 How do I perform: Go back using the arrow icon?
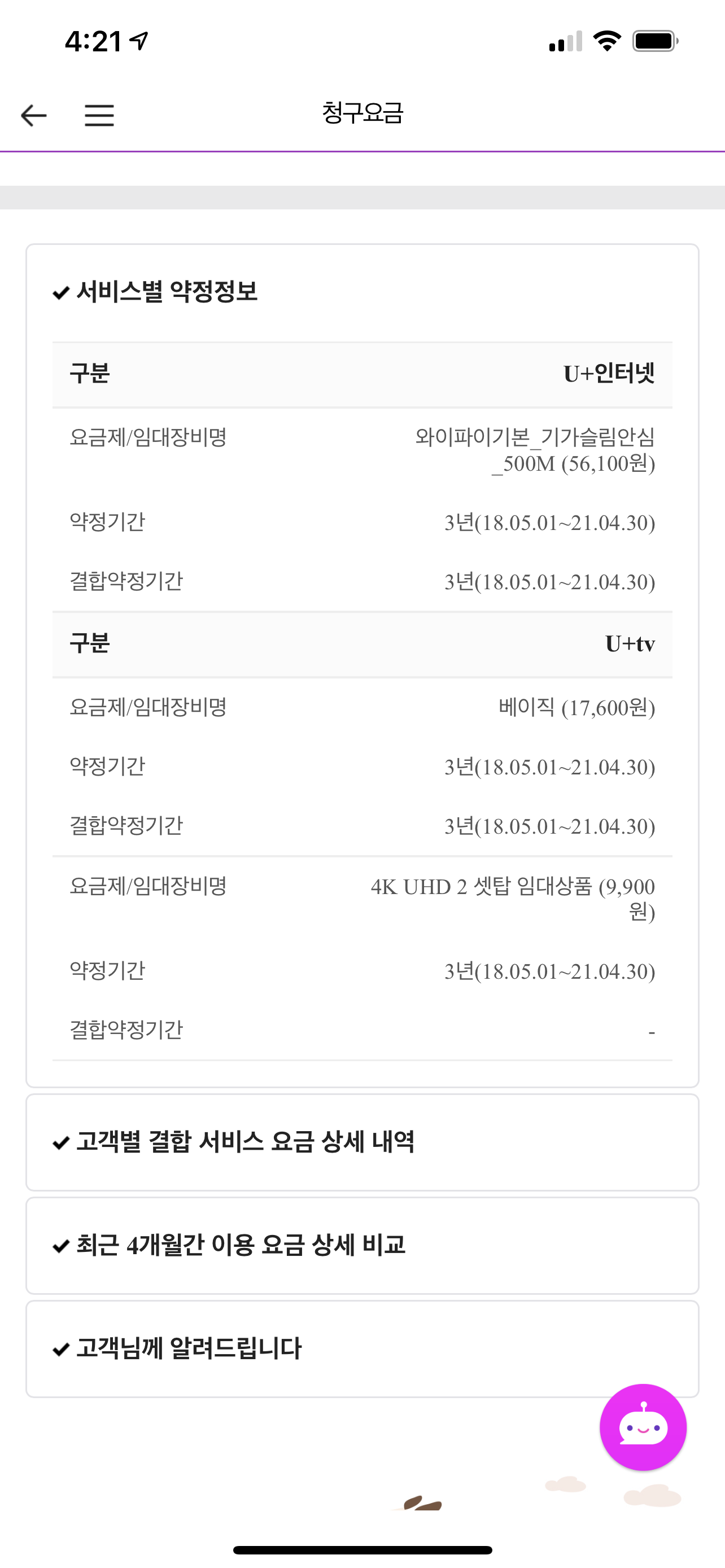pyautogui.click(x=33, y=115)
